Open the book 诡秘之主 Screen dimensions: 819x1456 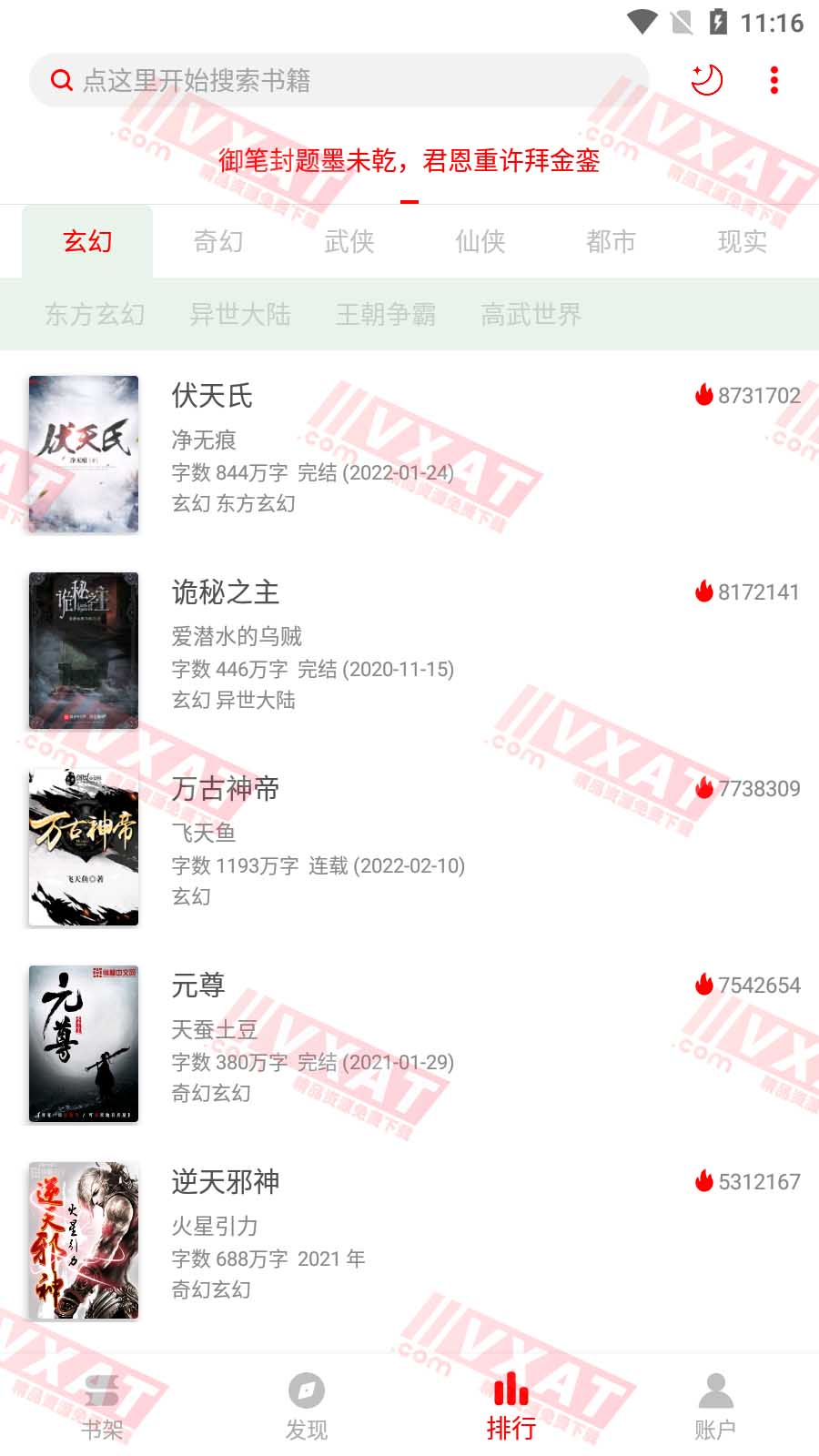pos(409,650)
